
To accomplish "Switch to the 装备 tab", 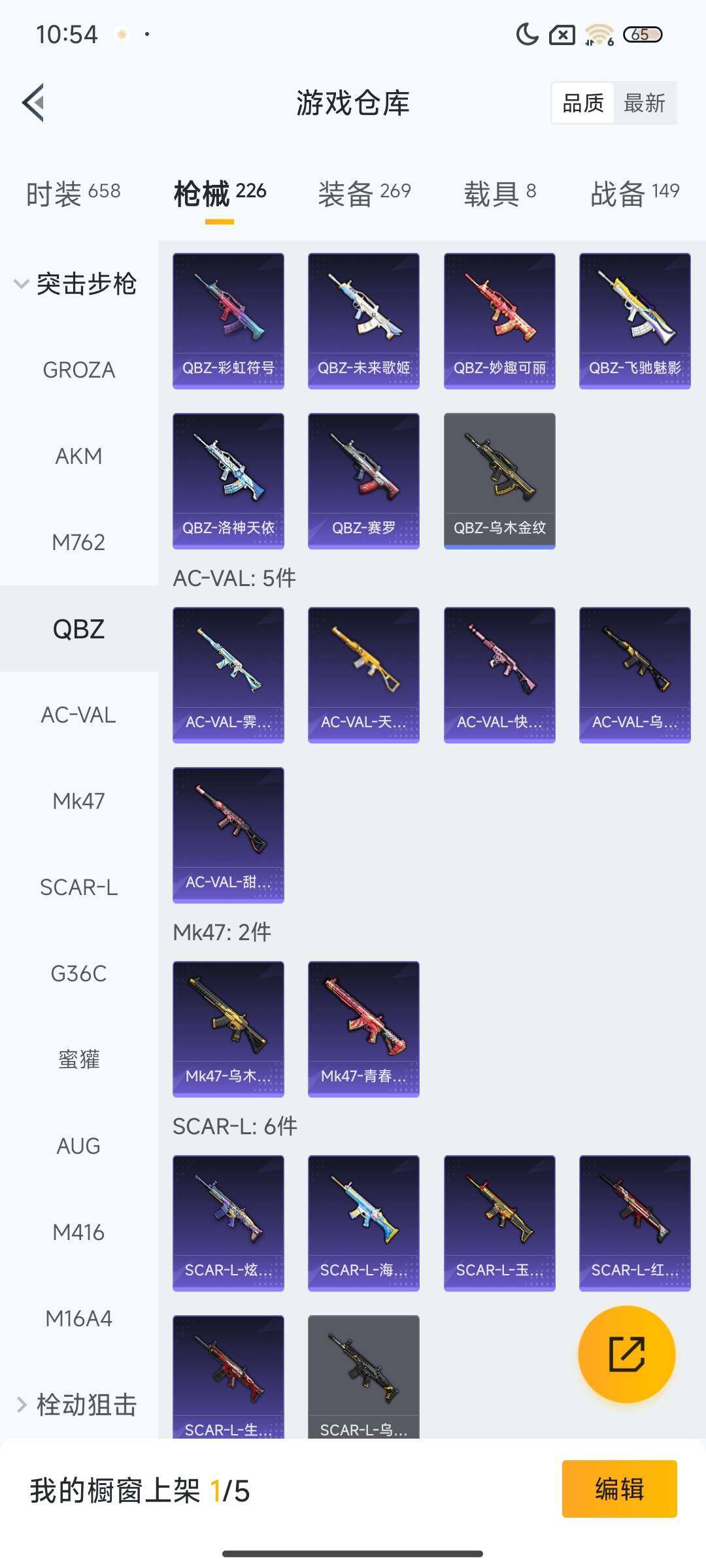I will pos(363,193).
